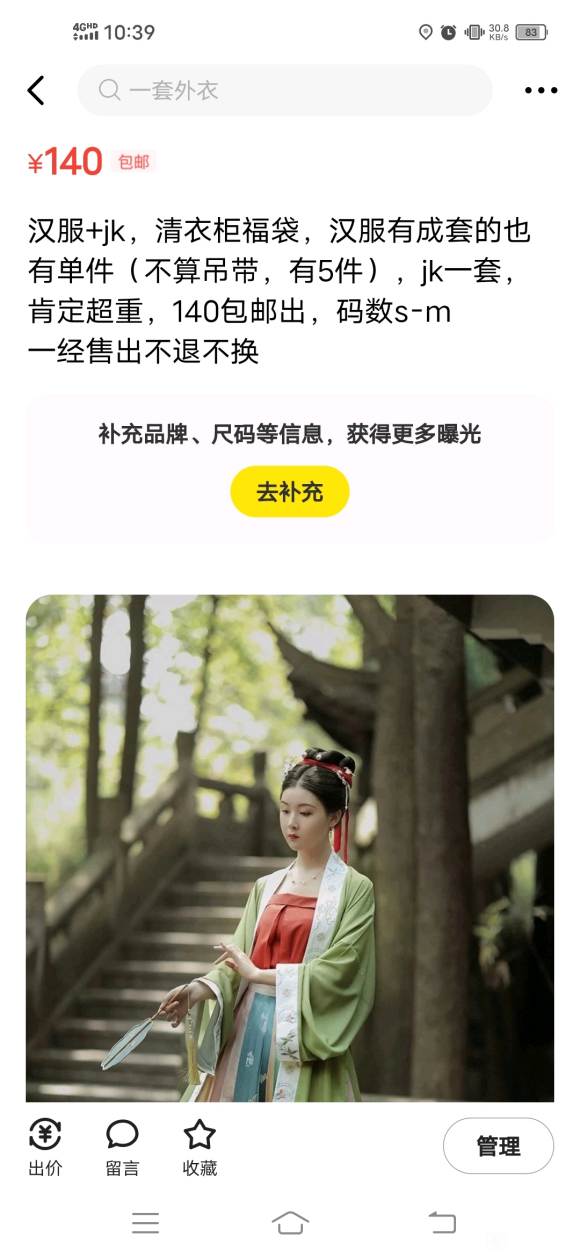Open the three-dot overflow menu
The height and width of the screenshot is (1257, 580).
point(541,91)
